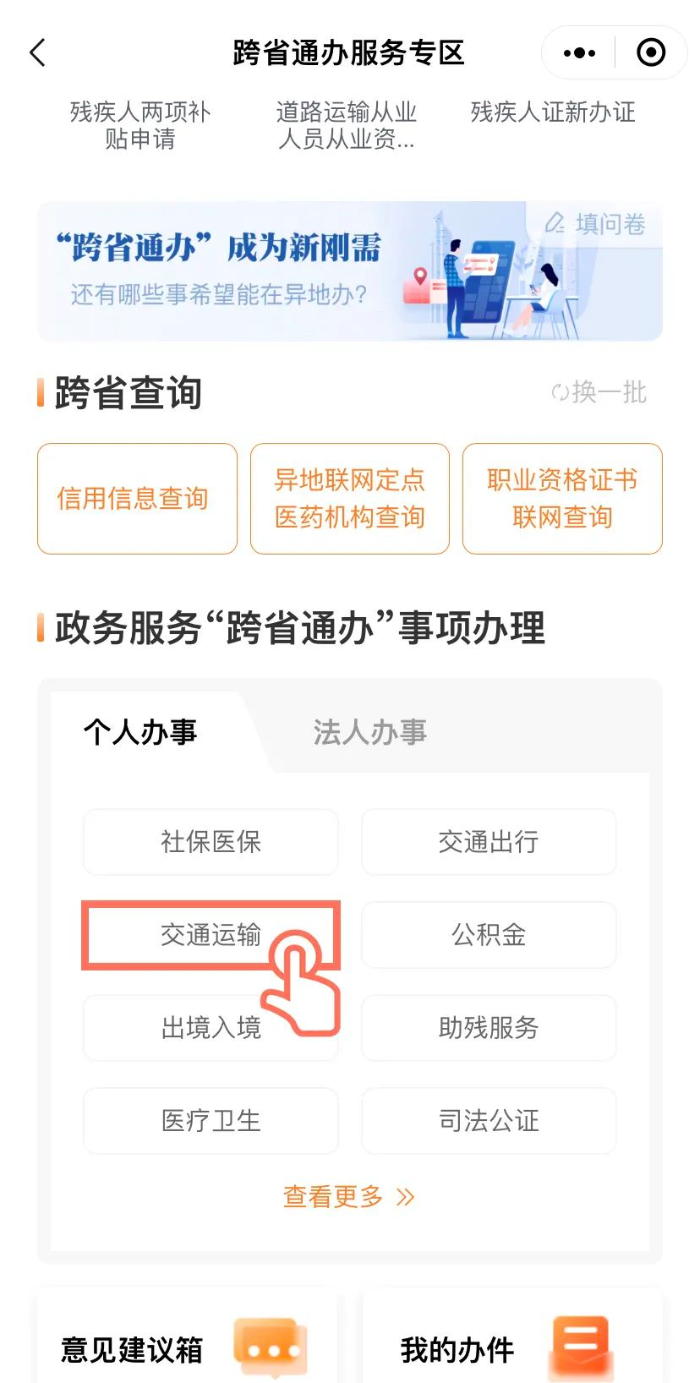Open the mini program more-options menu
700x1383 pixels.
pyautogui.click(x=580, y=53)
